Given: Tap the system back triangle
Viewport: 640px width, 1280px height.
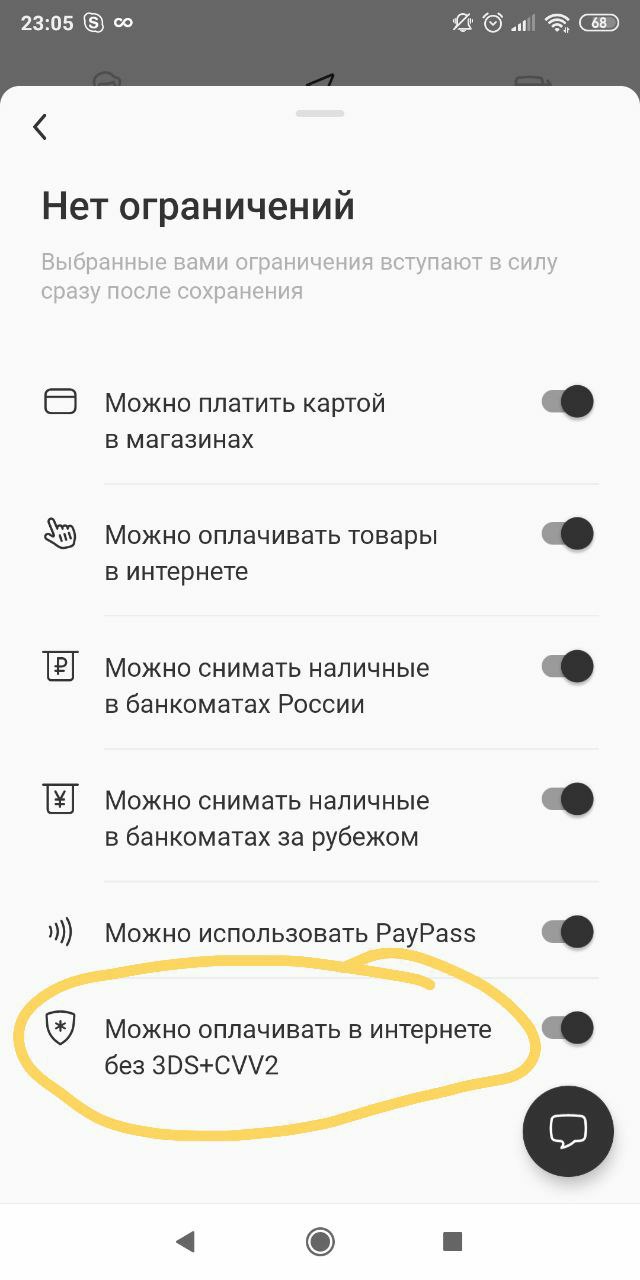Looking at the screenshot, I should click(x=185, y=1241).
